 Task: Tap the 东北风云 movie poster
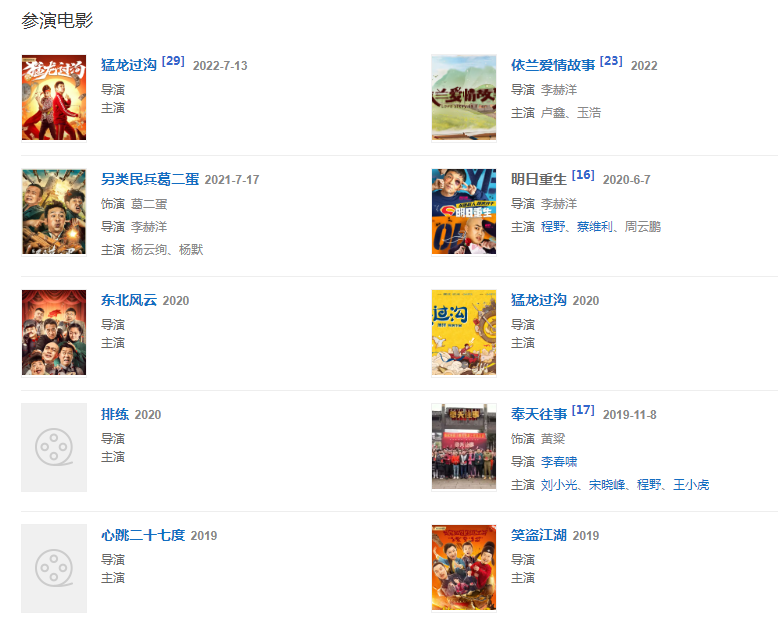point(54,332)
